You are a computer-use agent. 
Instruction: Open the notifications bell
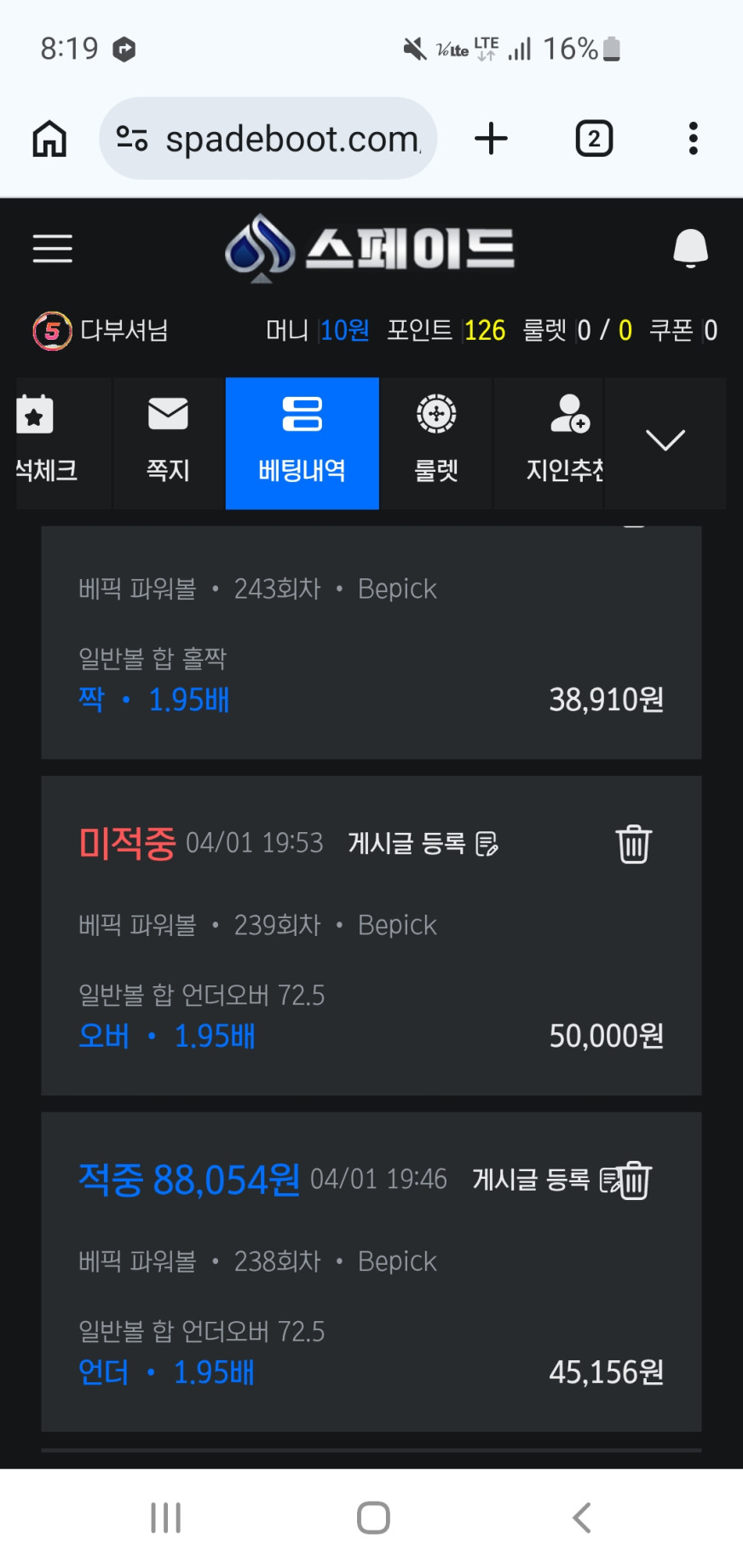(690, 249)
